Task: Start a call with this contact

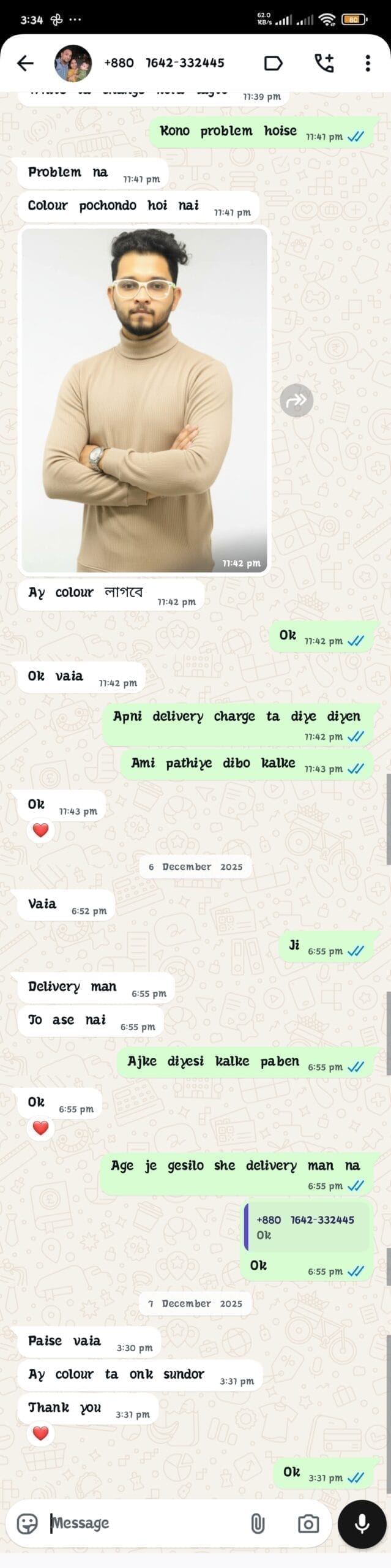Action: pyautogui.click(x=324, y=62)
